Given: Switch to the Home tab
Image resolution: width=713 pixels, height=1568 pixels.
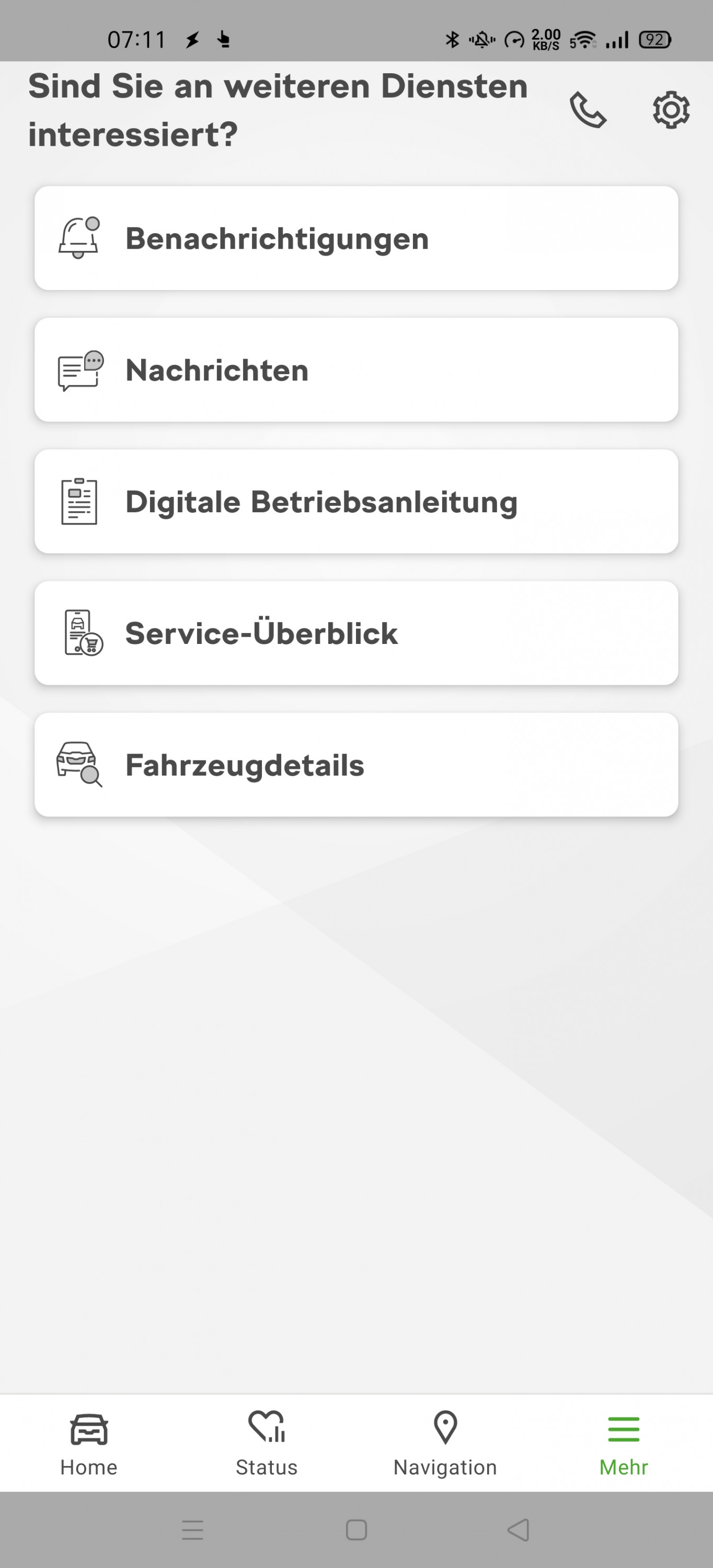Looking at the screenshot, I should click(89, 1444).
